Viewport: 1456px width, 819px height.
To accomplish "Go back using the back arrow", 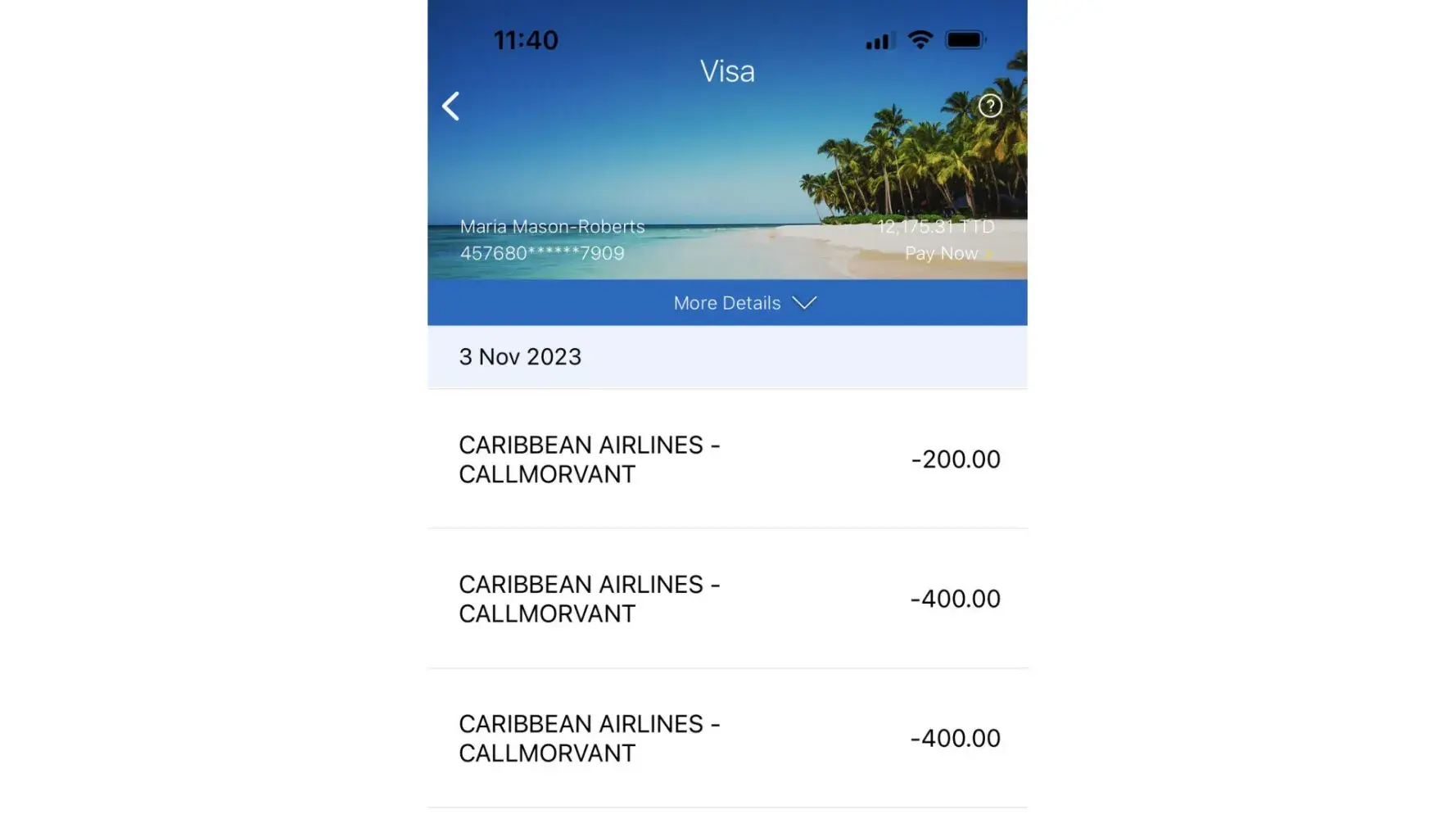I will tap(451, 106).
